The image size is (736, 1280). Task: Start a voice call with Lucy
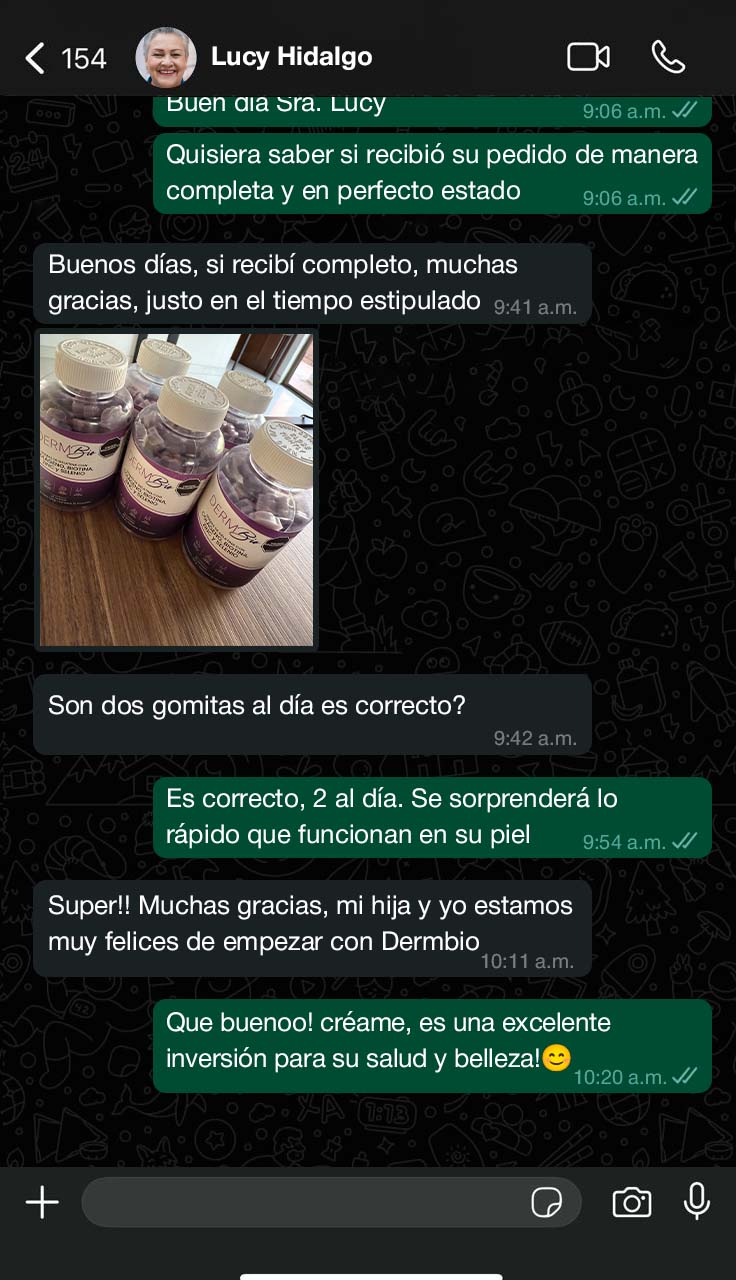(668, 57)
